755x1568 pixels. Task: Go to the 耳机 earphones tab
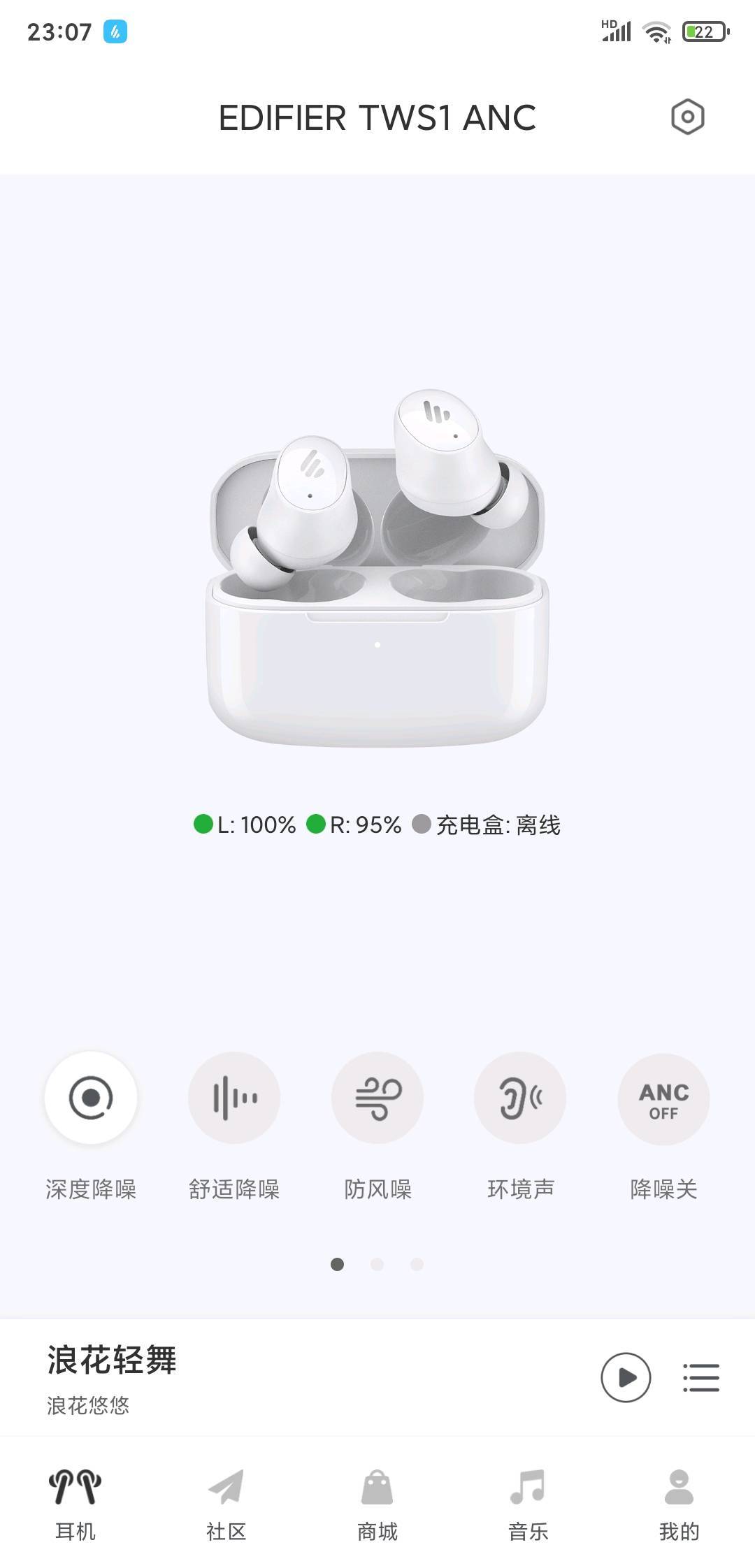click(x=75, y=1504)
